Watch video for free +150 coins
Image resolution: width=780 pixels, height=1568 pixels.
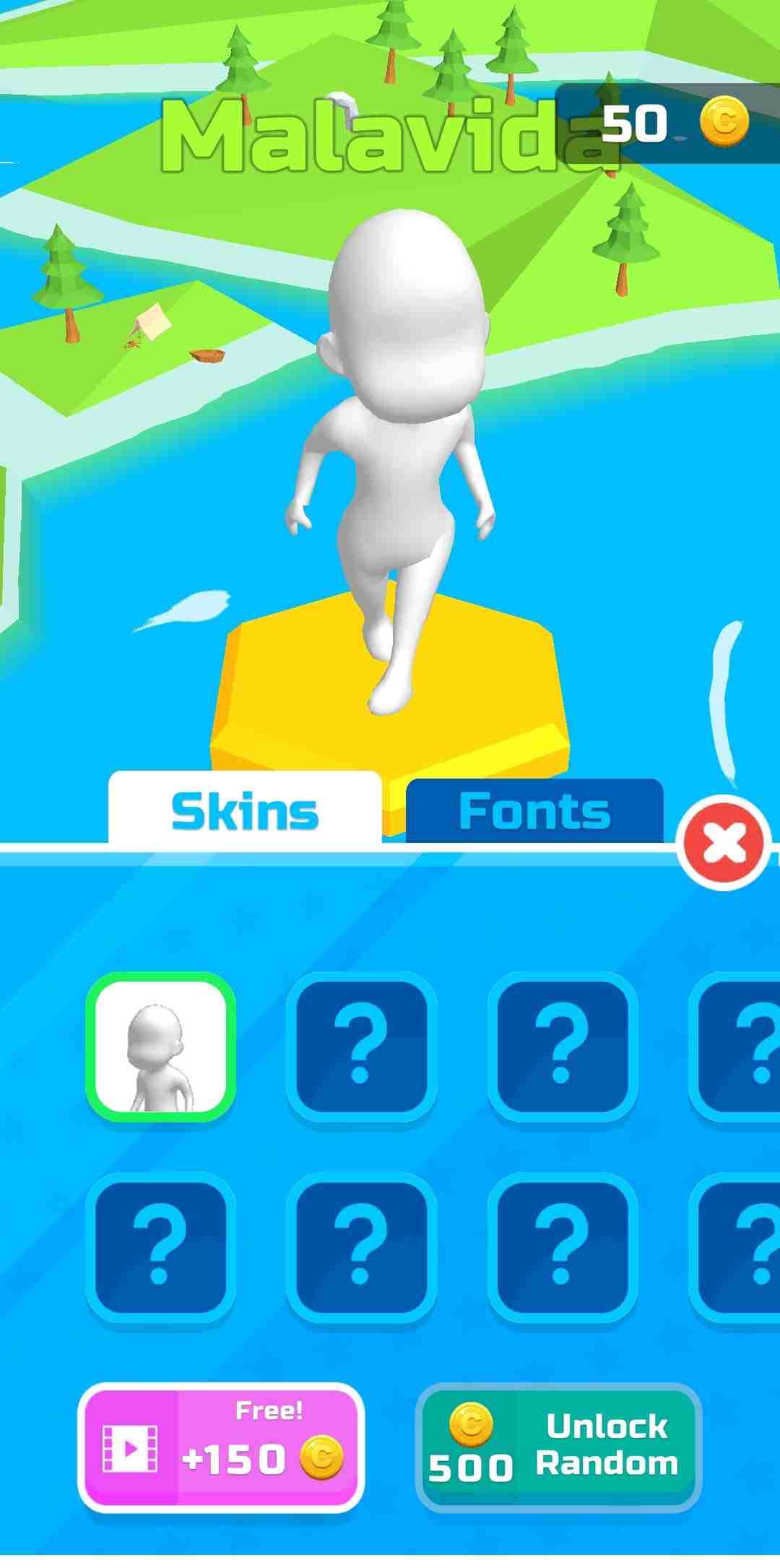221,1447
